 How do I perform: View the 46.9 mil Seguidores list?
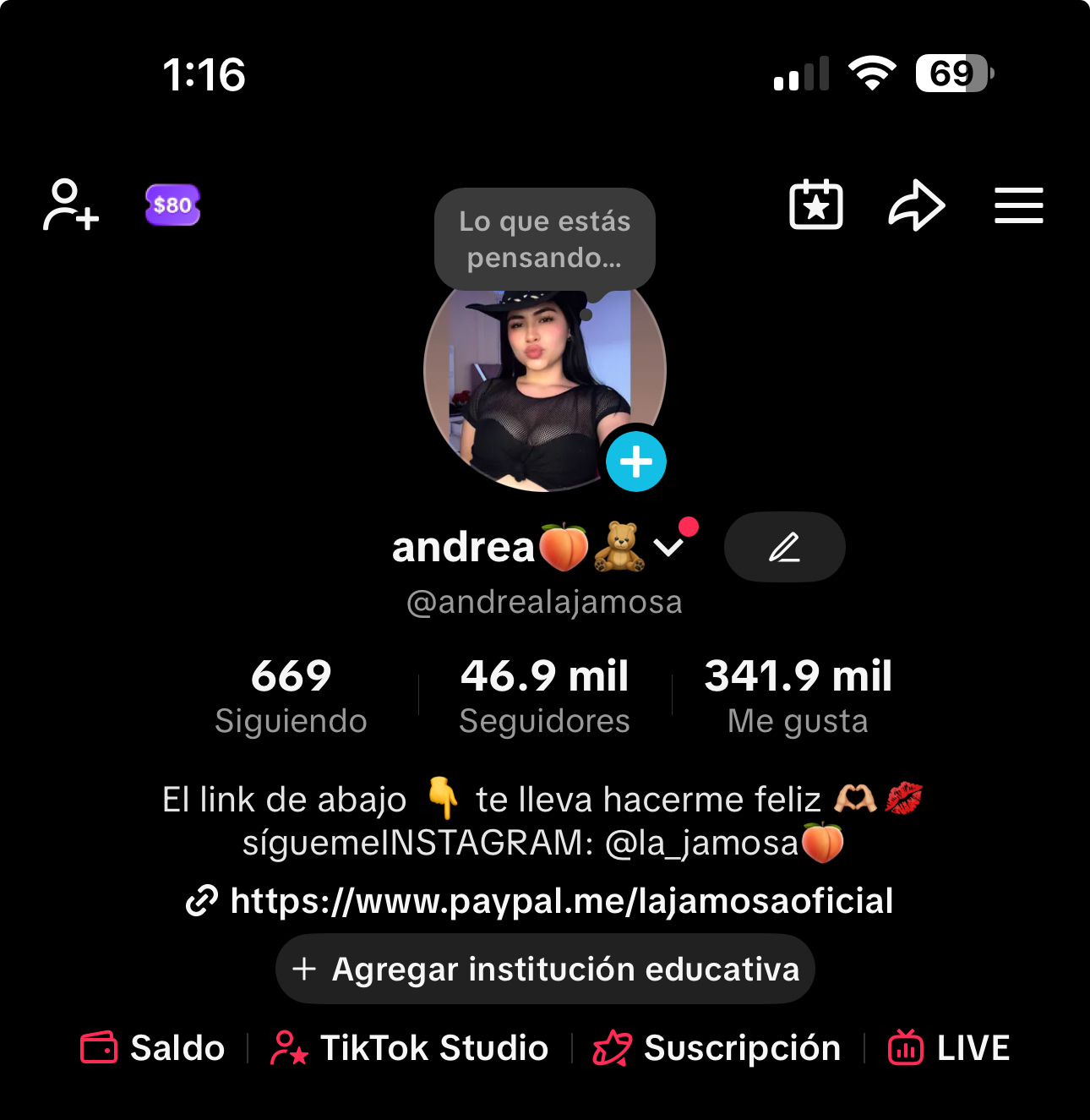click(x=545, y=697)
